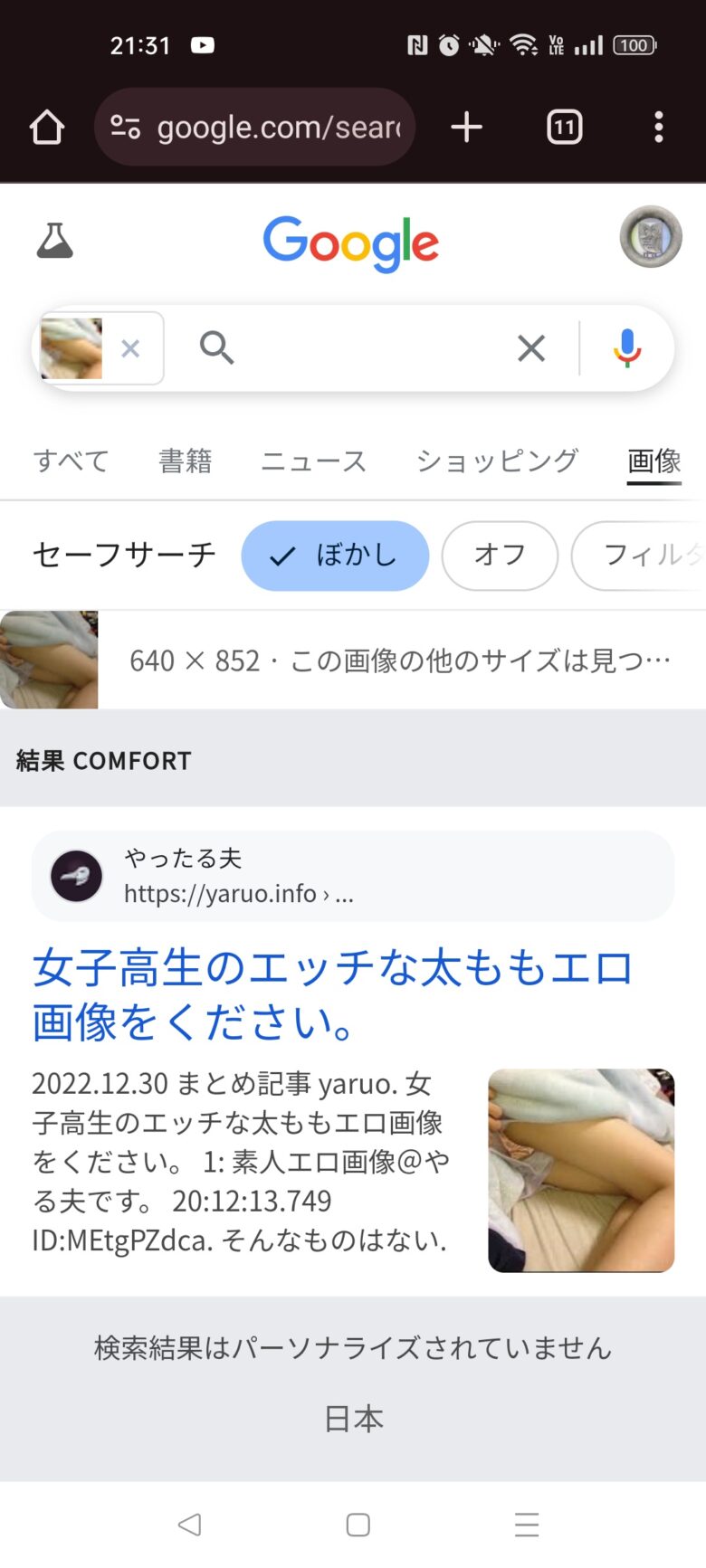Switch to the 書籍 tab
Image resolution: width=706 pixels, height=1568 pixels.
point(185,461)
